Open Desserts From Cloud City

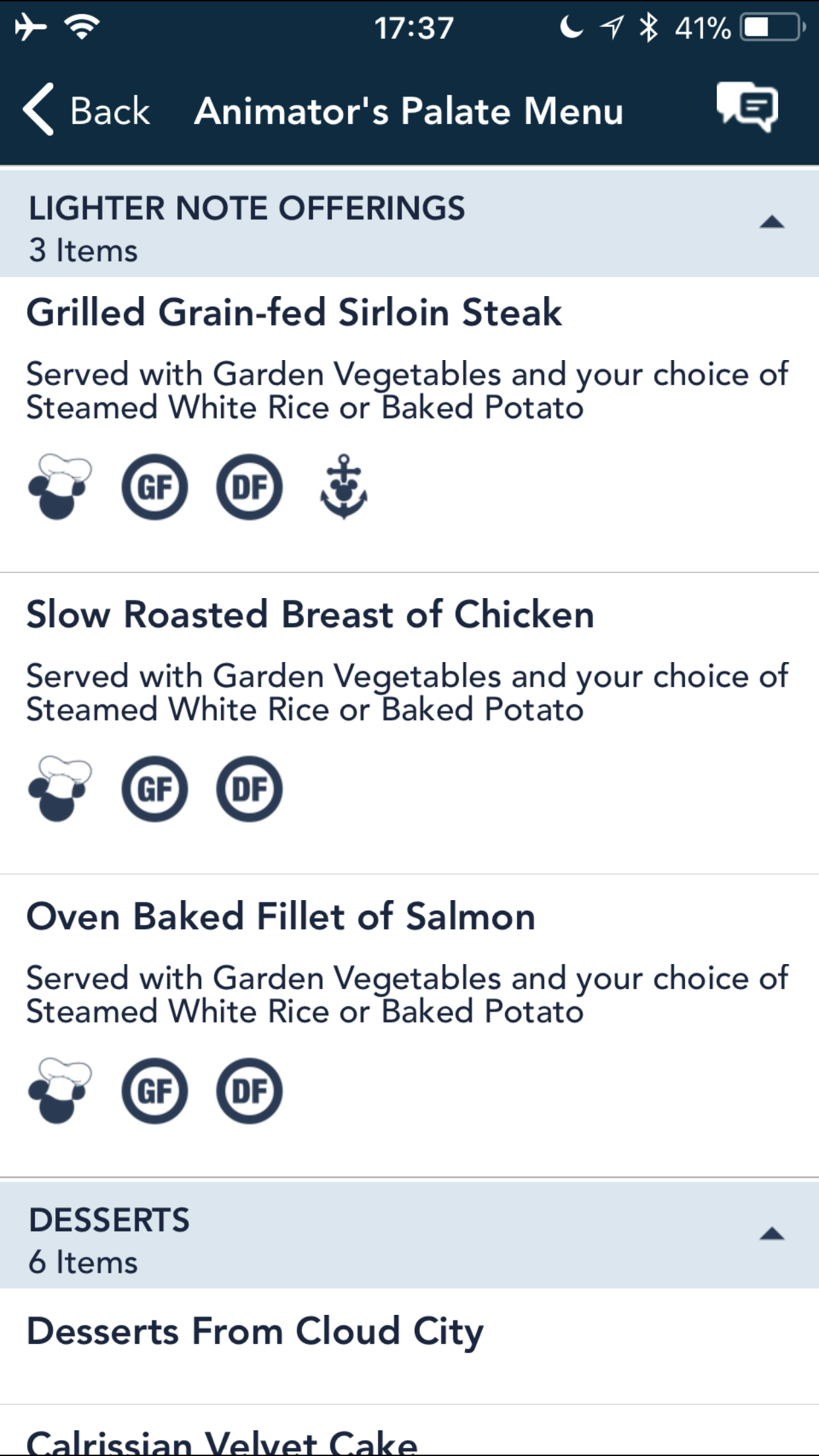point(255,1331)
